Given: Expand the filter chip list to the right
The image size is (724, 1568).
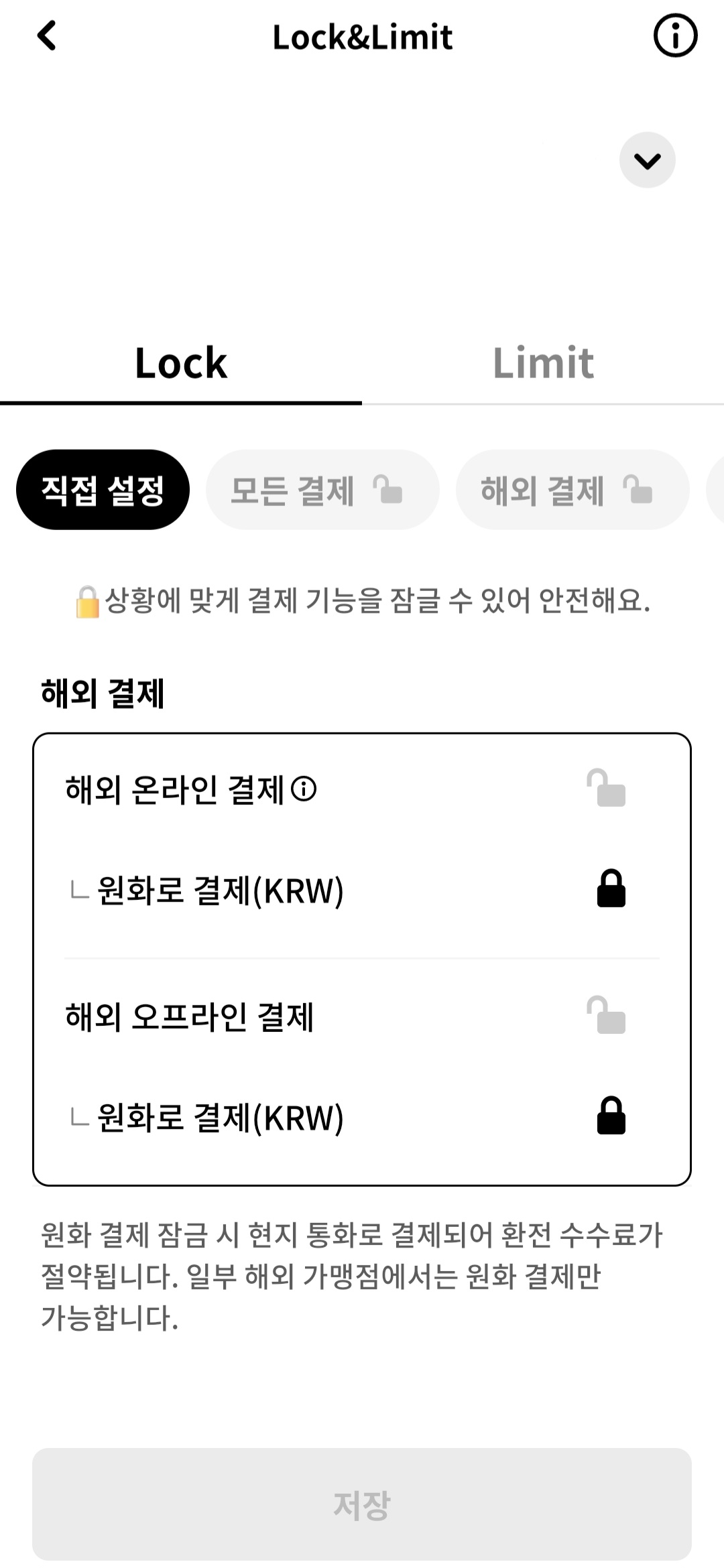Looking at the screenshot, I should pos(717,489).
